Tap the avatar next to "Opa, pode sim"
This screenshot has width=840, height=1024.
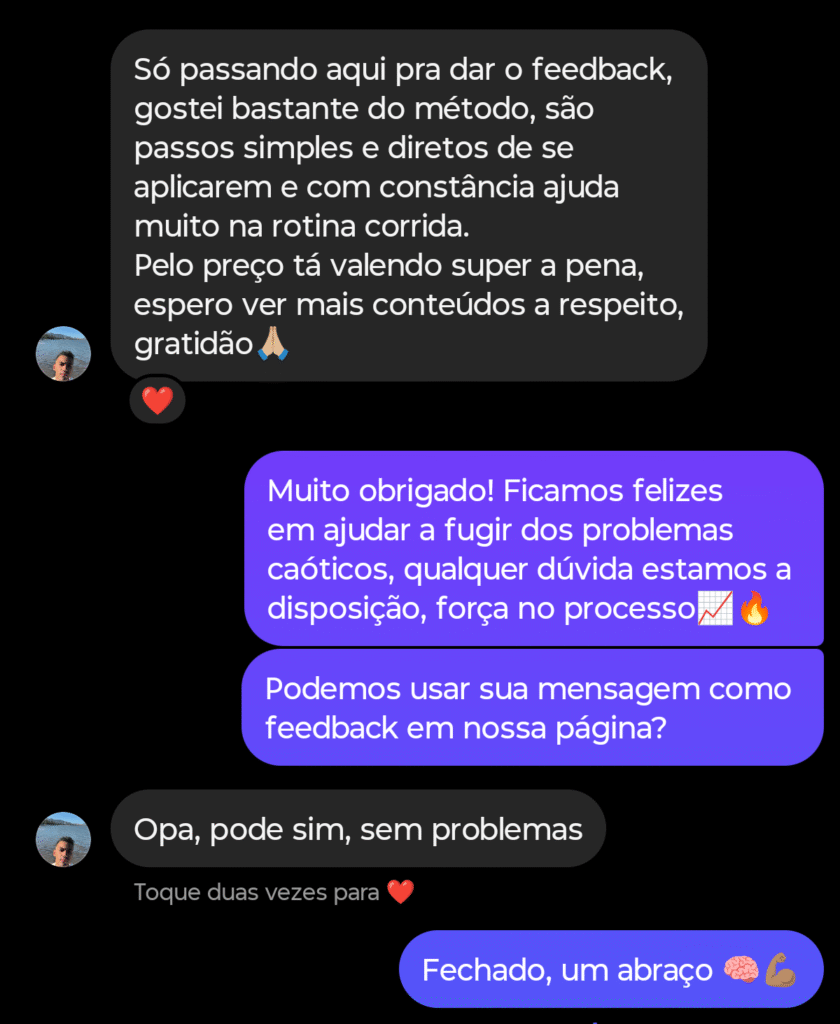pyautogui.click(x=63, y=838)
